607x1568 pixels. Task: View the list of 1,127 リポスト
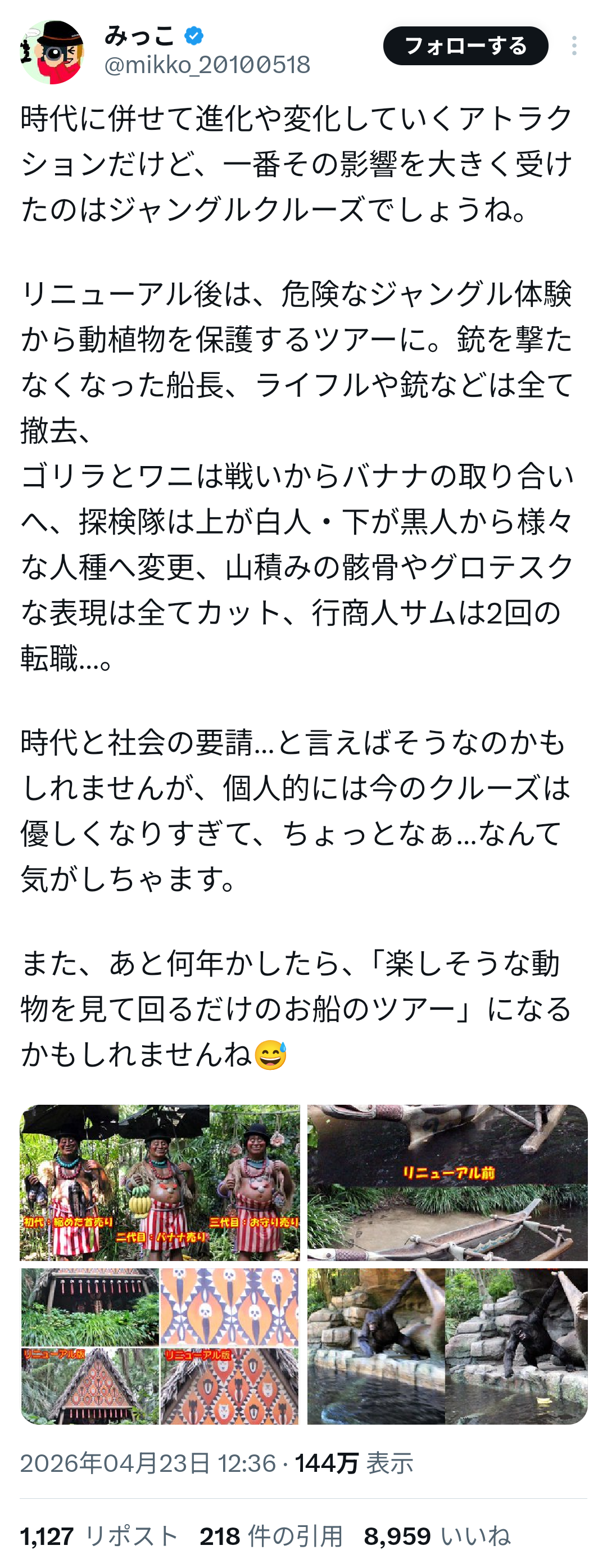click(x=99, y=1536)
